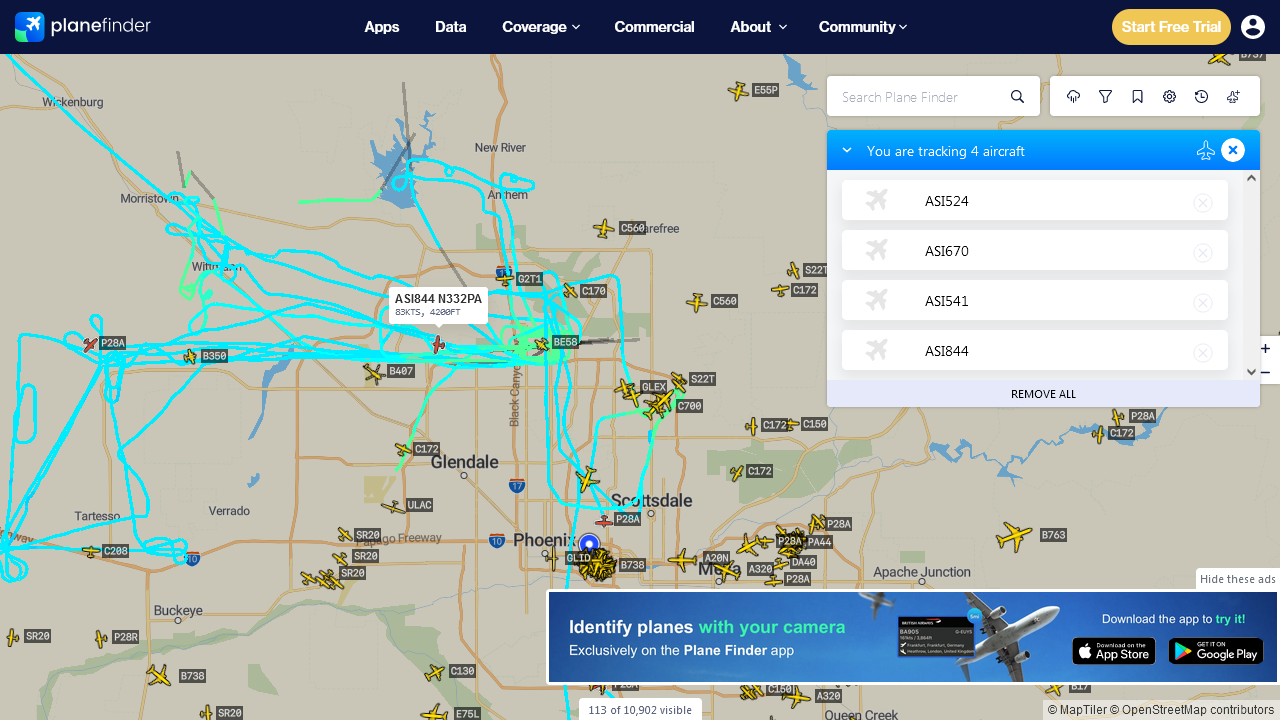The height and width of the screenshot is (720, 1280).
Task: Remove ASI844 from tracking list
Action: coord(1203,353)
